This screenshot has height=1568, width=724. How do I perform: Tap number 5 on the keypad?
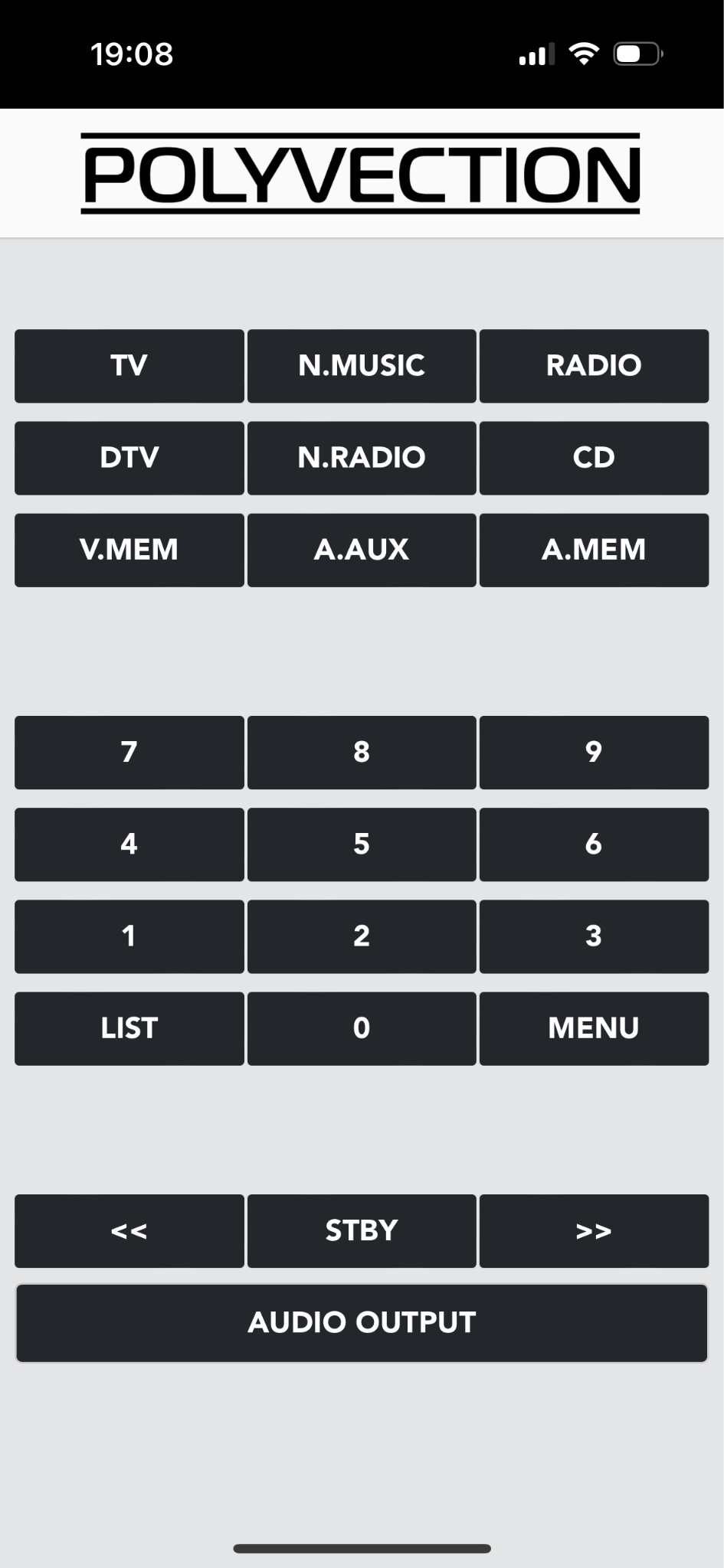point(362,844)
